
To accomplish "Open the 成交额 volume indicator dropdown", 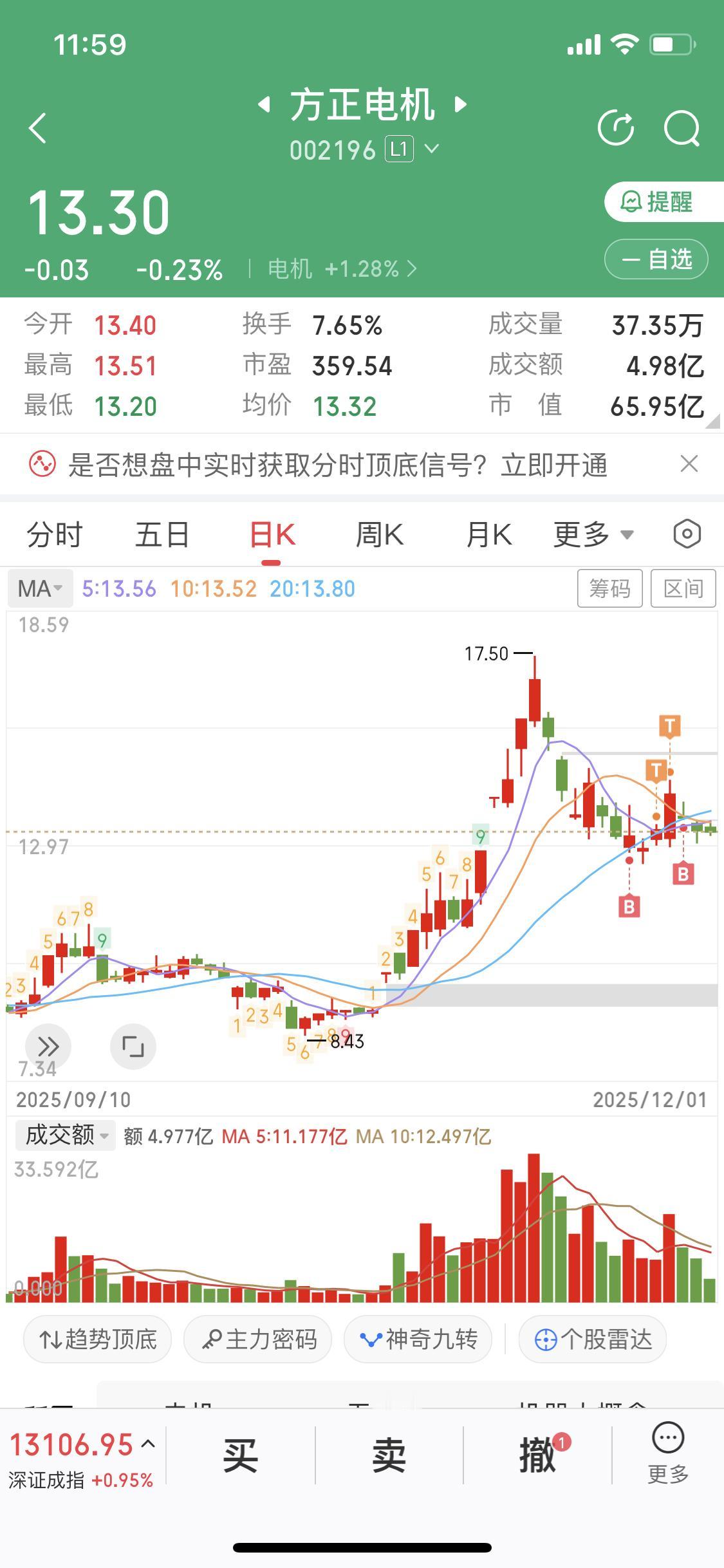I will 64,1135.
